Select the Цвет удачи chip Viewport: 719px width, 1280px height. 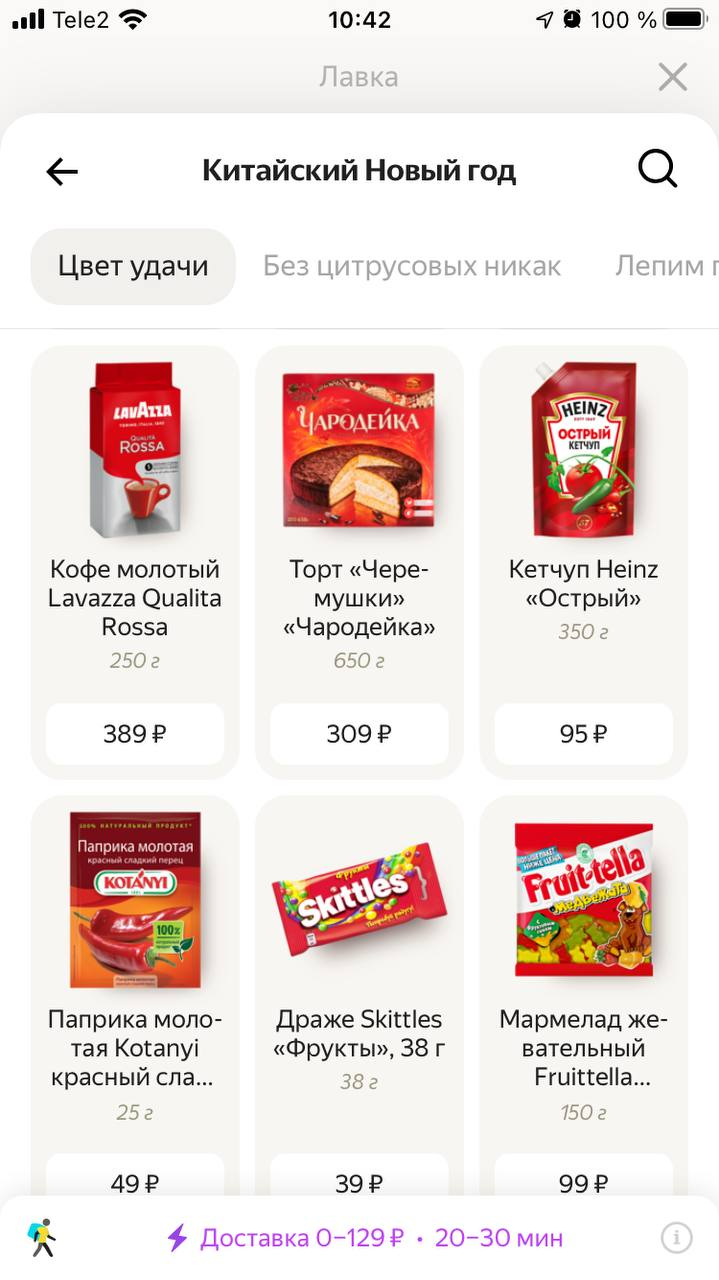pos(133,266)
